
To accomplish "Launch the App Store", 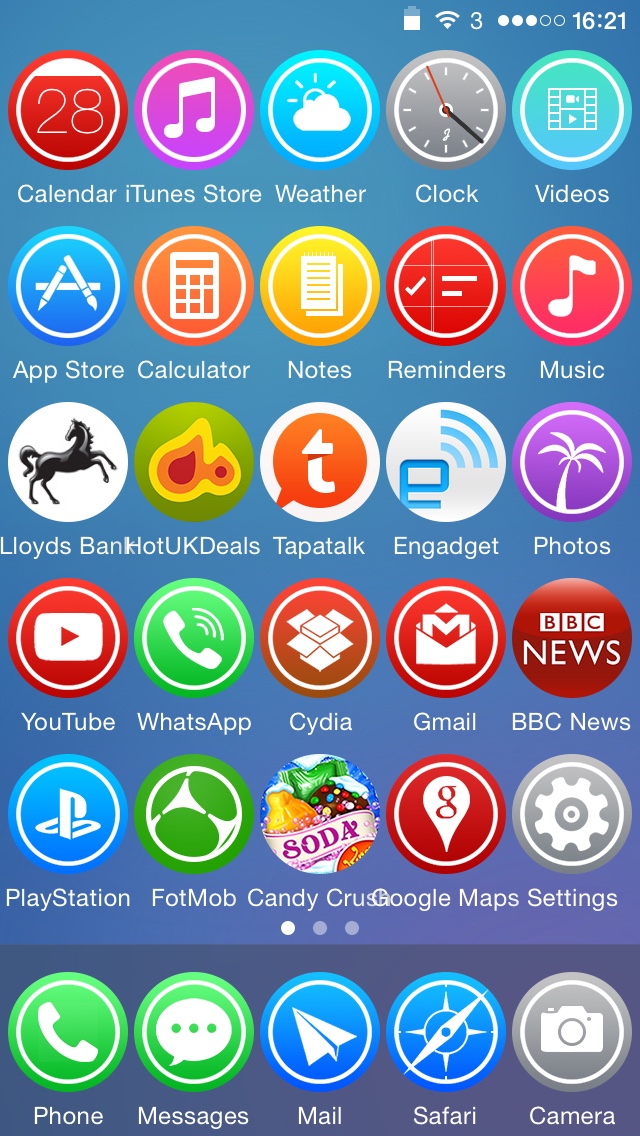I will [x=68, y=285].
